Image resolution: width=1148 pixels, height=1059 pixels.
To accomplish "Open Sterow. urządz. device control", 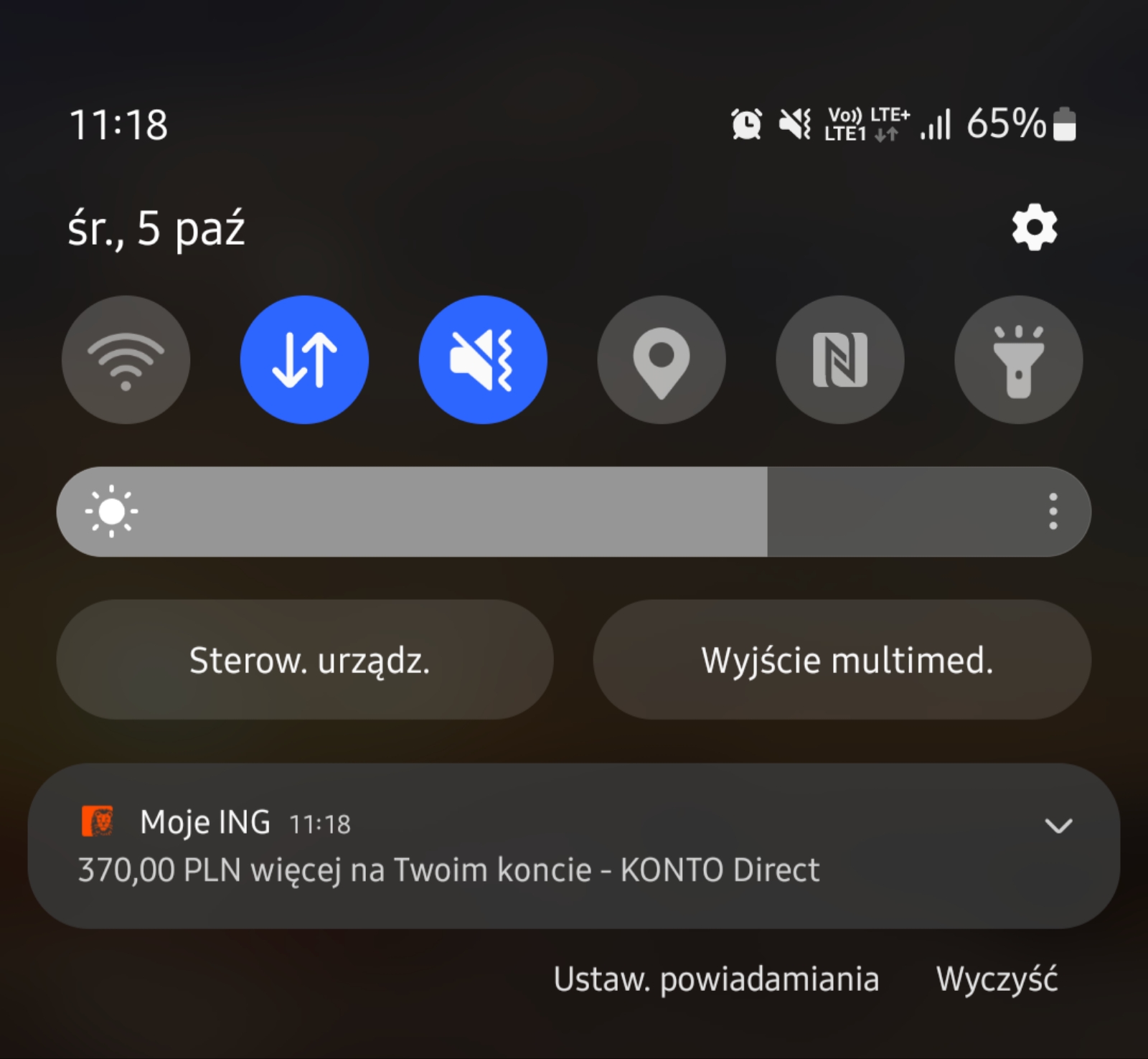I will coord(305,660).
